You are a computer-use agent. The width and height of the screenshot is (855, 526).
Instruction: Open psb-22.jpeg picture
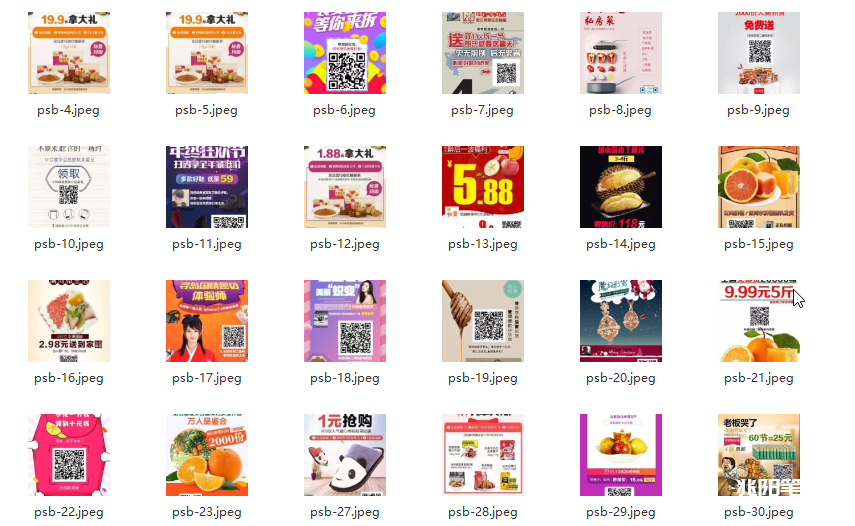point(69,455)
